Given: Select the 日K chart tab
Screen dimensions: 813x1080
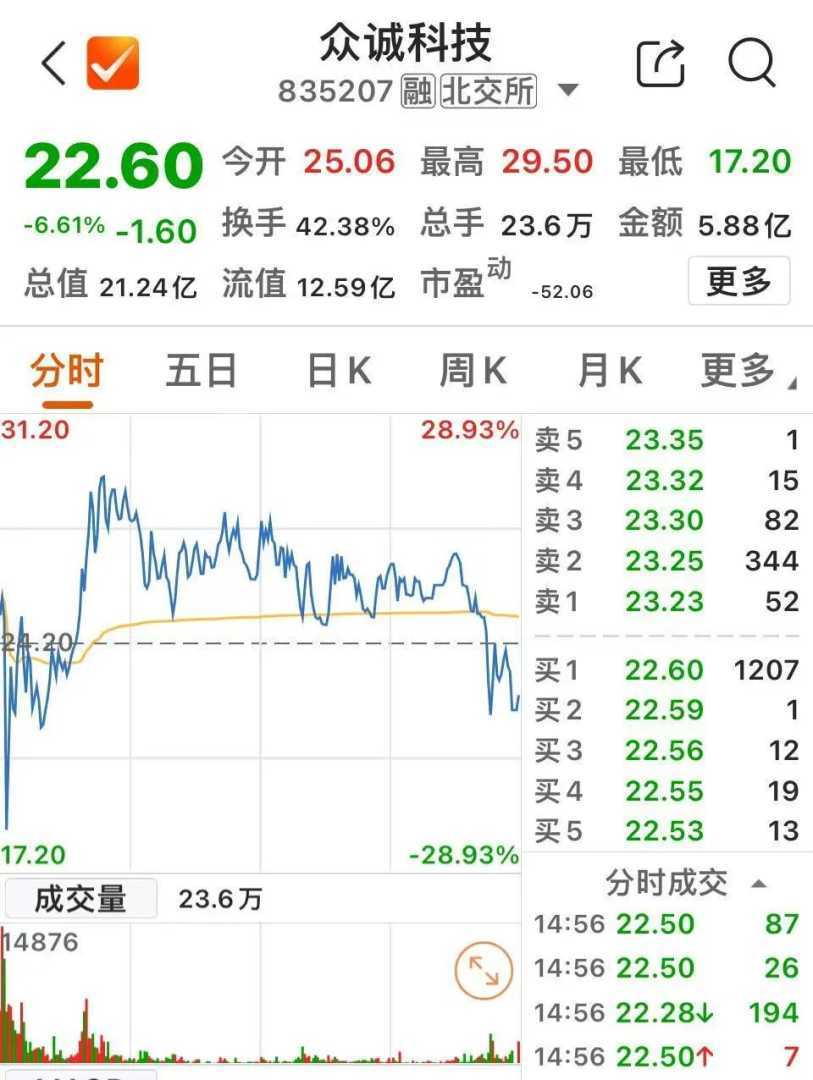Looking at the screenshot, I should pos(339,372).
